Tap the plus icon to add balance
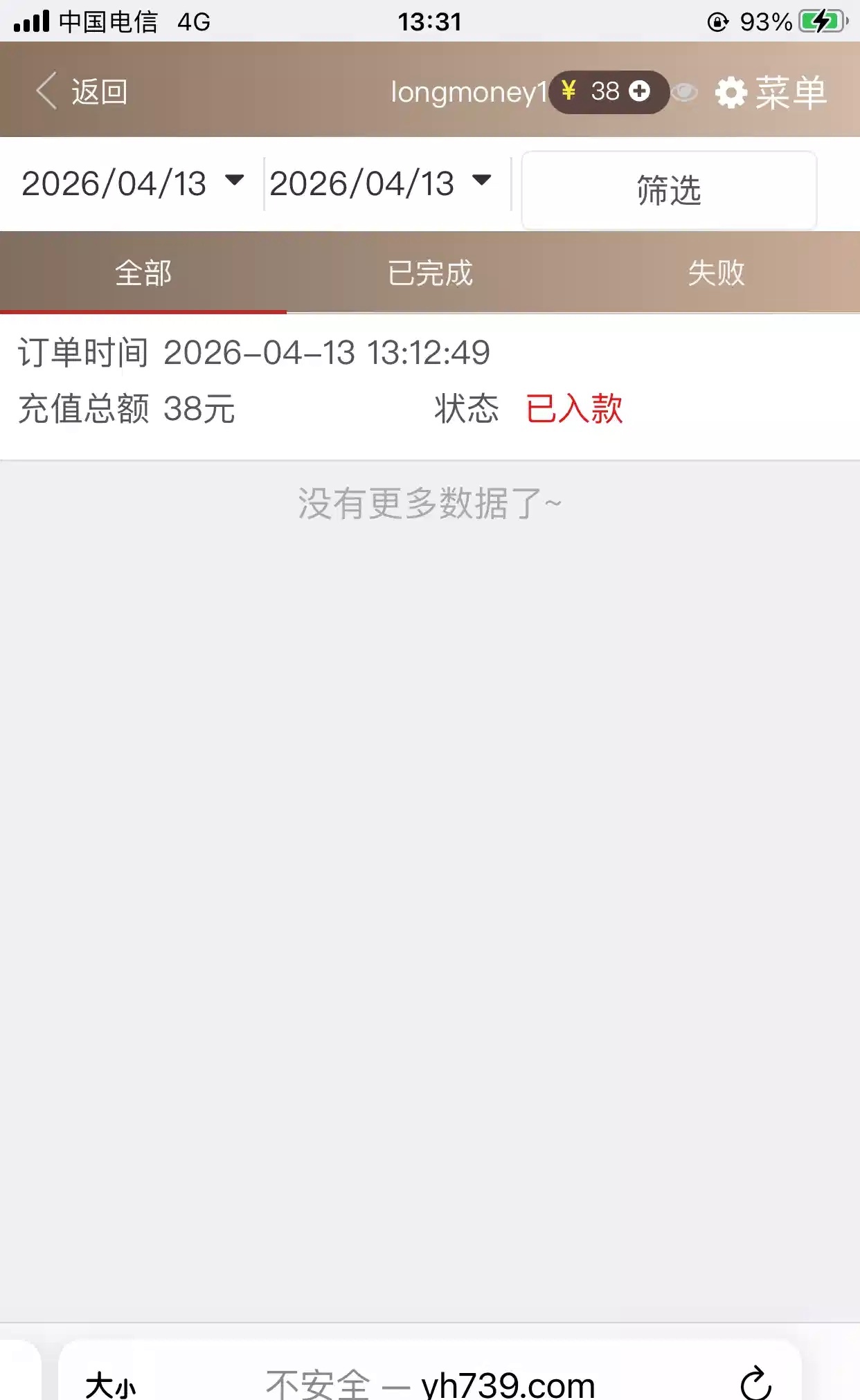Viewport: 860px width, 1400px height. point(639,91)
